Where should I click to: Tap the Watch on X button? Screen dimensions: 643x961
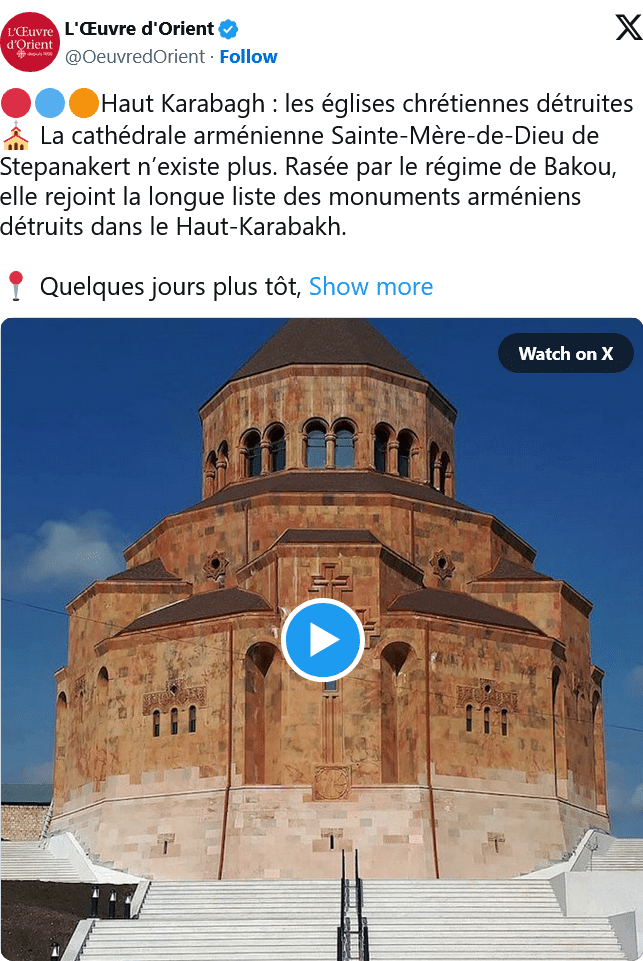click(565, 353)
